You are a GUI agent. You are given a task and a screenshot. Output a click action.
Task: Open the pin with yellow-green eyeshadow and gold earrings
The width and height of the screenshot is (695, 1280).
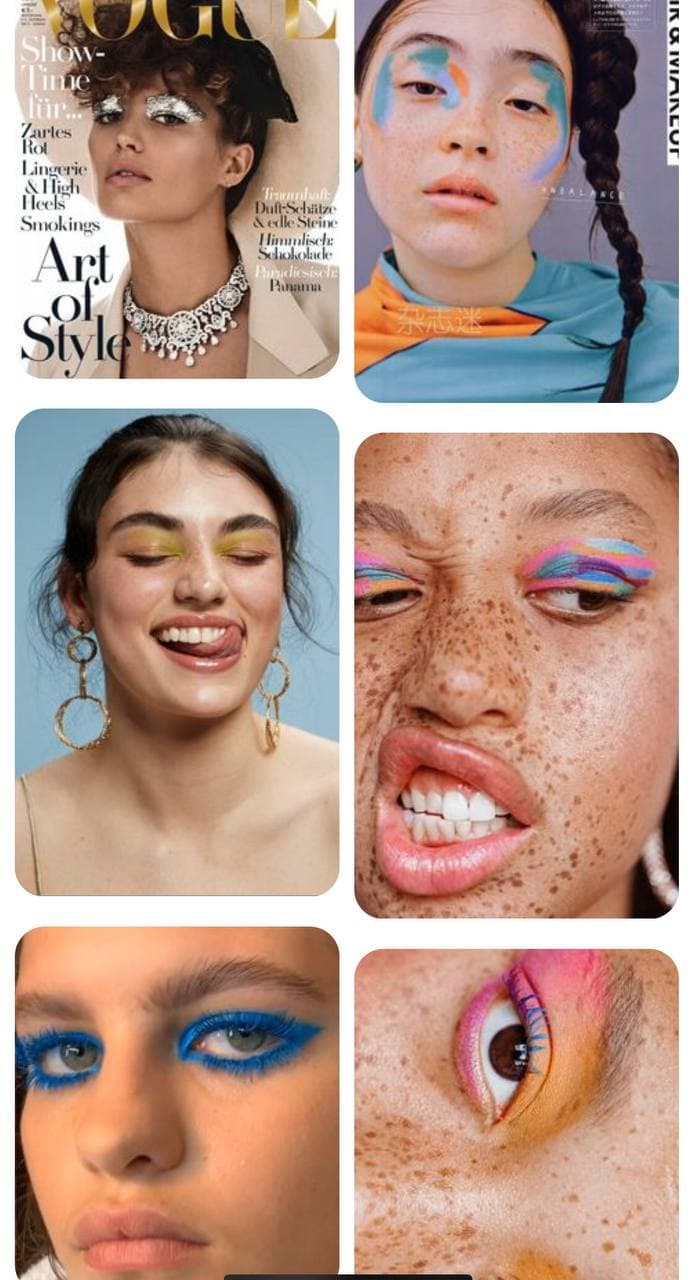point(177,652)
